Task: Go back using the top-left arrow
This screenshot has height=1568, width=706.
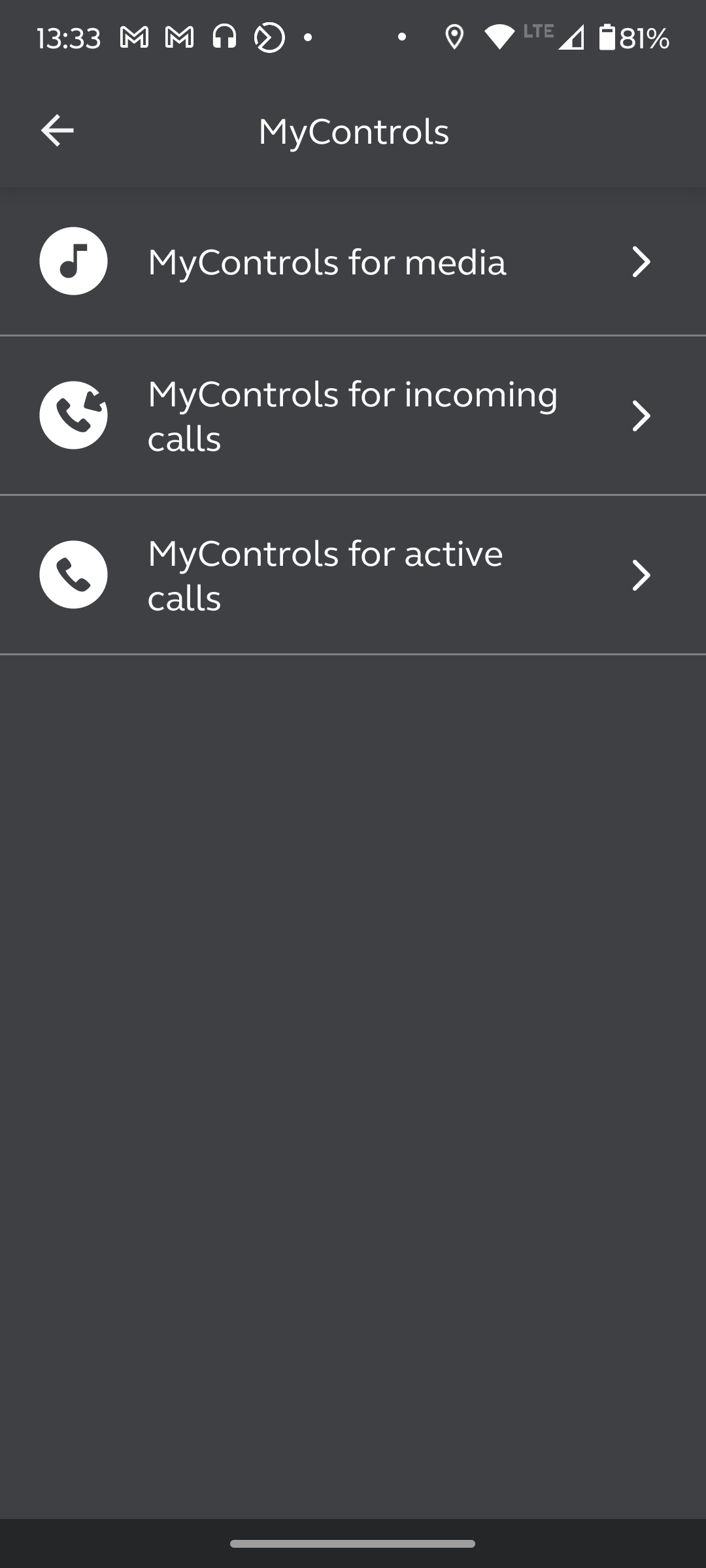Action: [x=57, y=131]
